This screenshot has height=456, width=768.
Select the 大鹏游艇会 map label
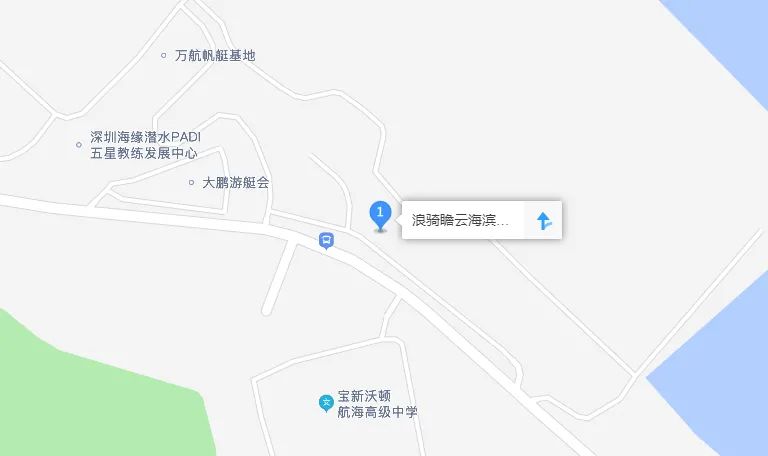236,183
